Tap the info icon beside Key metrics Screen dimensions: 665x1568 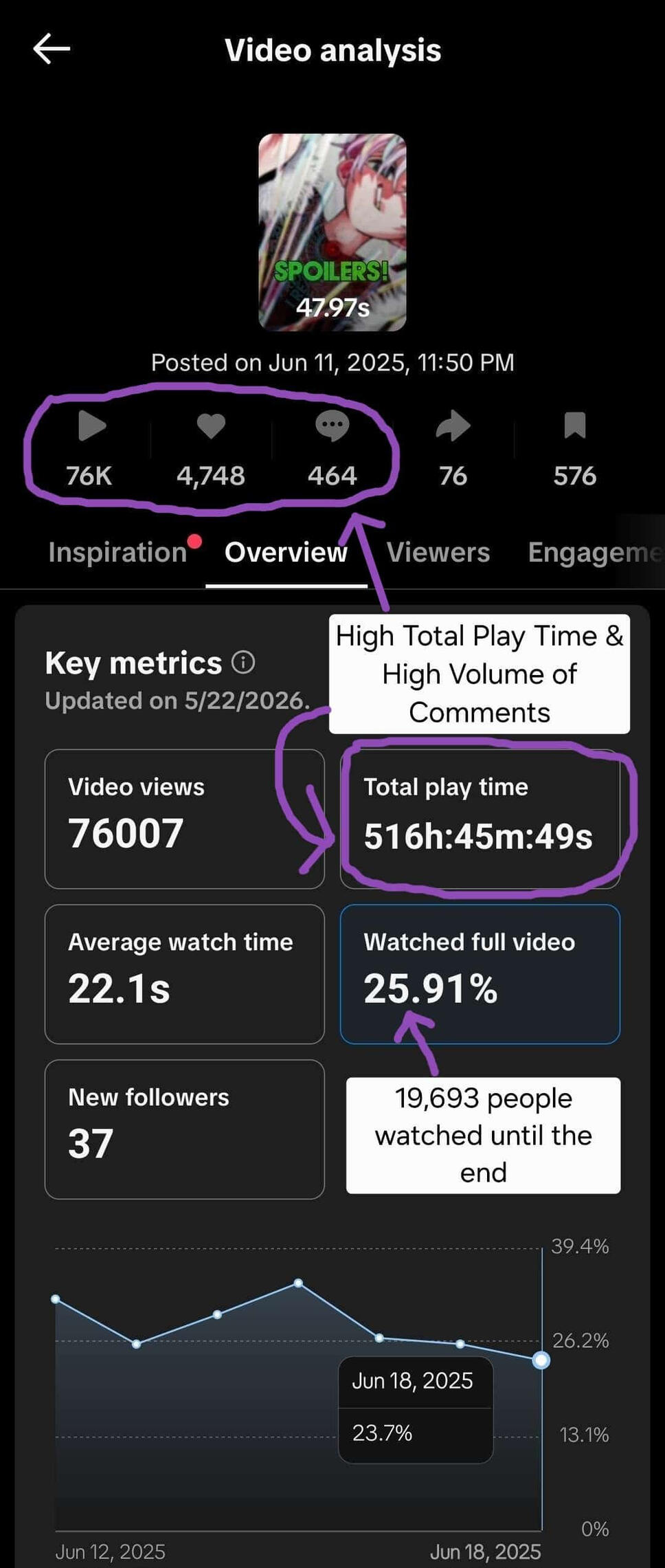(x=243, y=663)
